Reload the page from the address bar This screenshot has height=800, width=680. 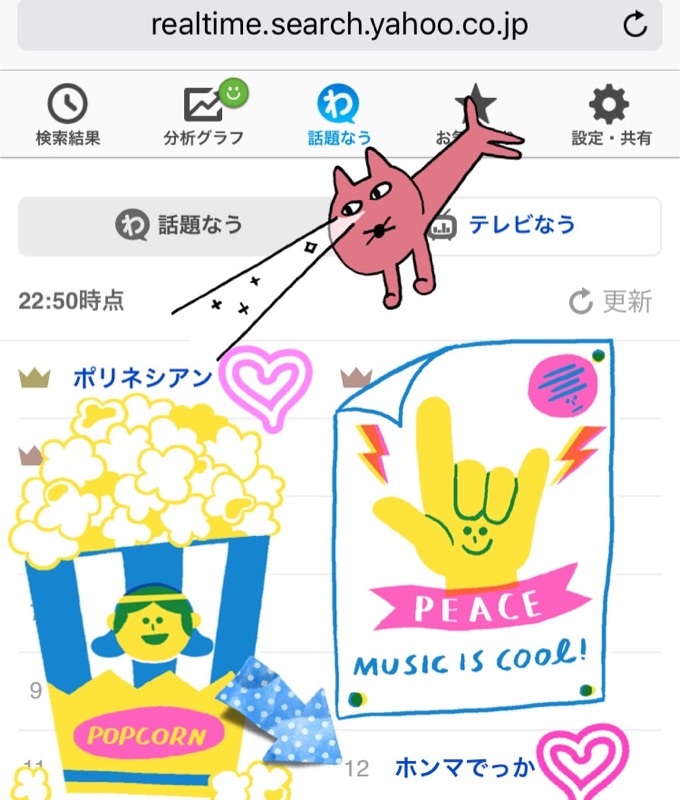(x=634, y=25)
